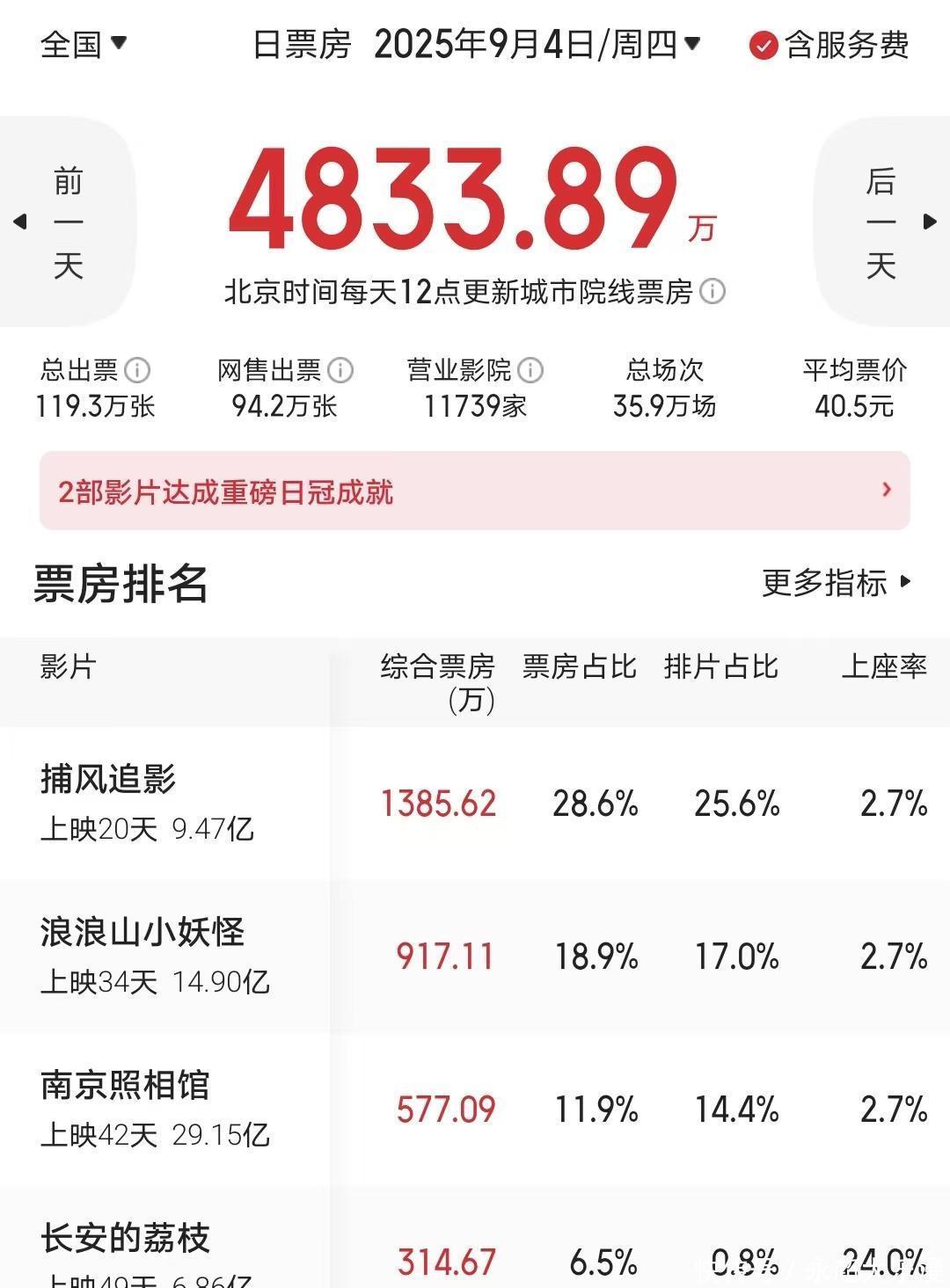Tap info icon next to 网售出票
Viewport: 950px width, 1288px height.
340,370
